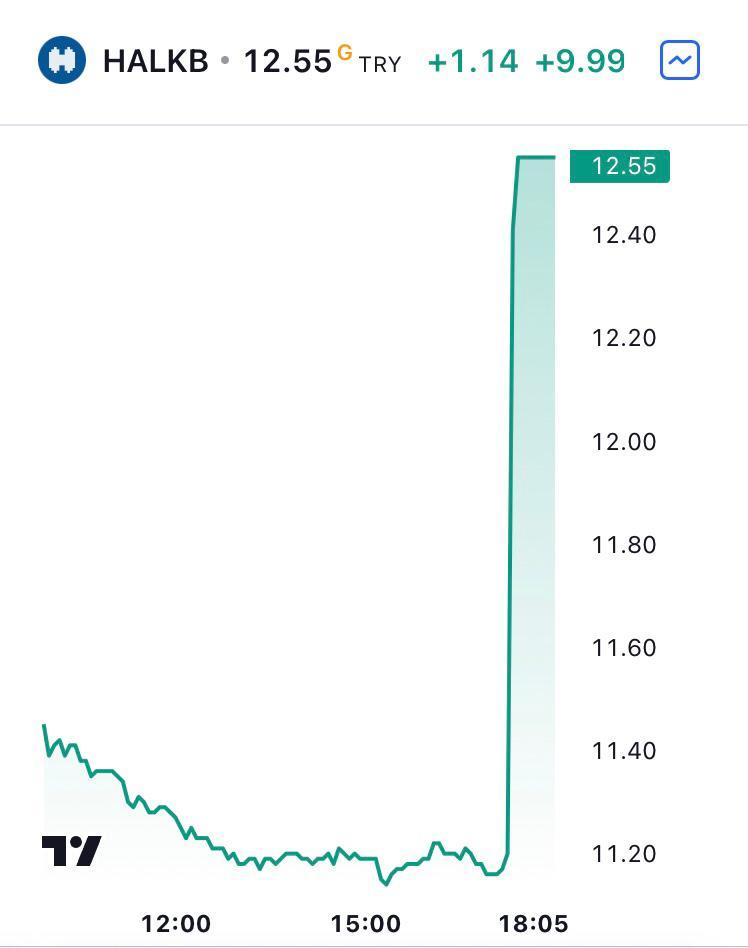Open the full chart view icon
Screen dimensions: 748x948
pyautogui.click(x=680, y=61)
